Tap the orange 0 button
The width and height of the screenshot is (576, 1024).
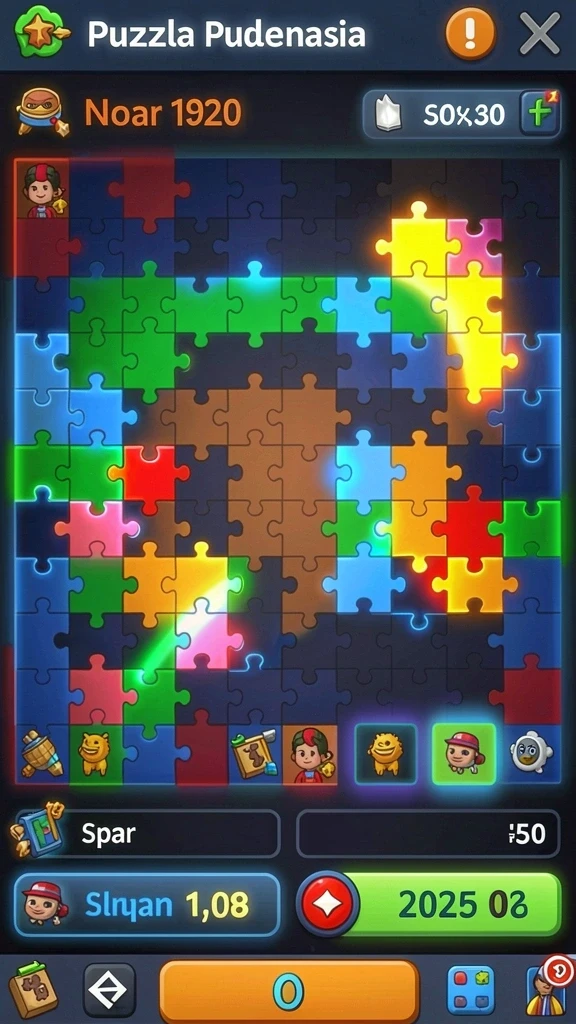[289, 991]
